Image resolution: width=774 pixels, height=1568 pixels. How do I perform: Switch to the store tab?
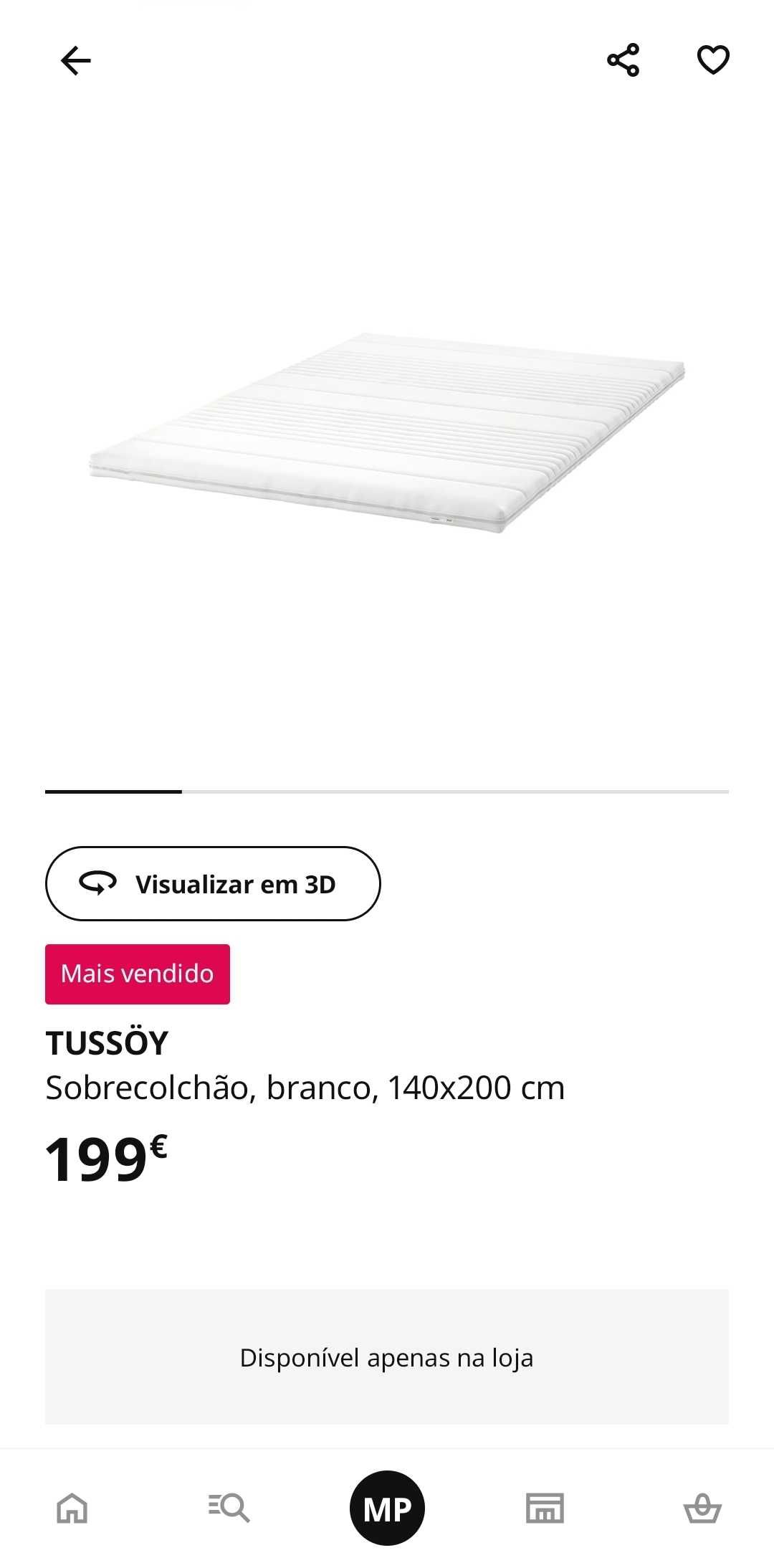[545, 1508]
